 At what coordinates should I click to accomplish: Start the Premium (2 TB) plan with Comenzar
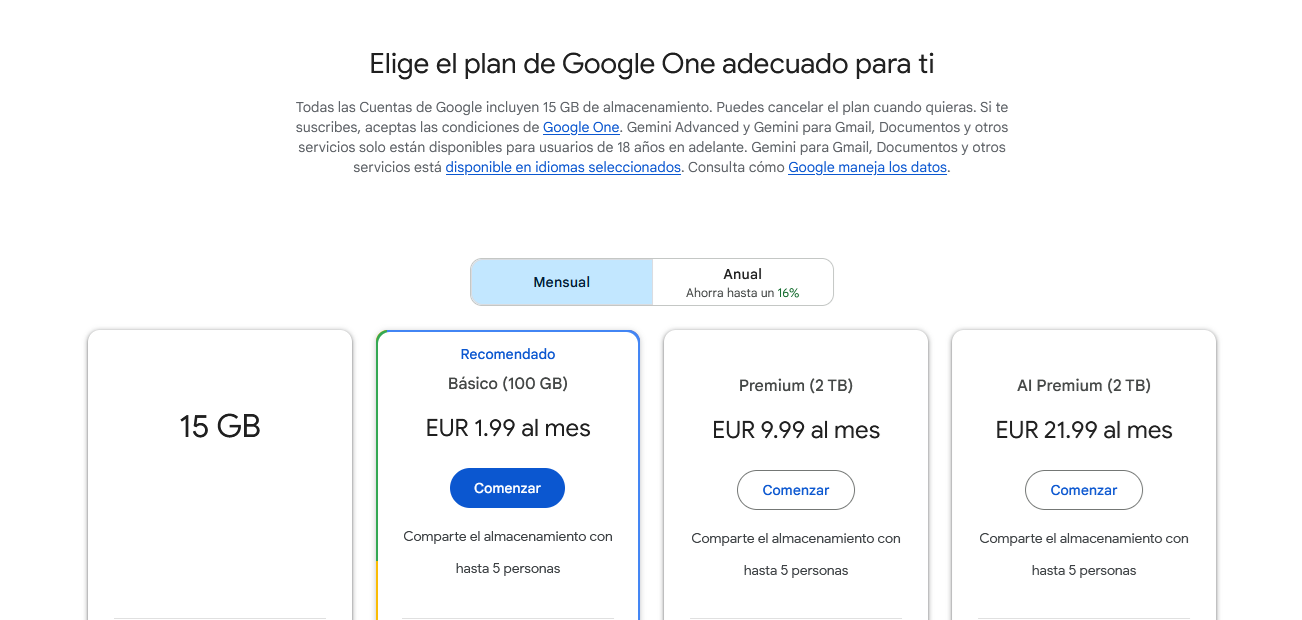click(795, 490)
